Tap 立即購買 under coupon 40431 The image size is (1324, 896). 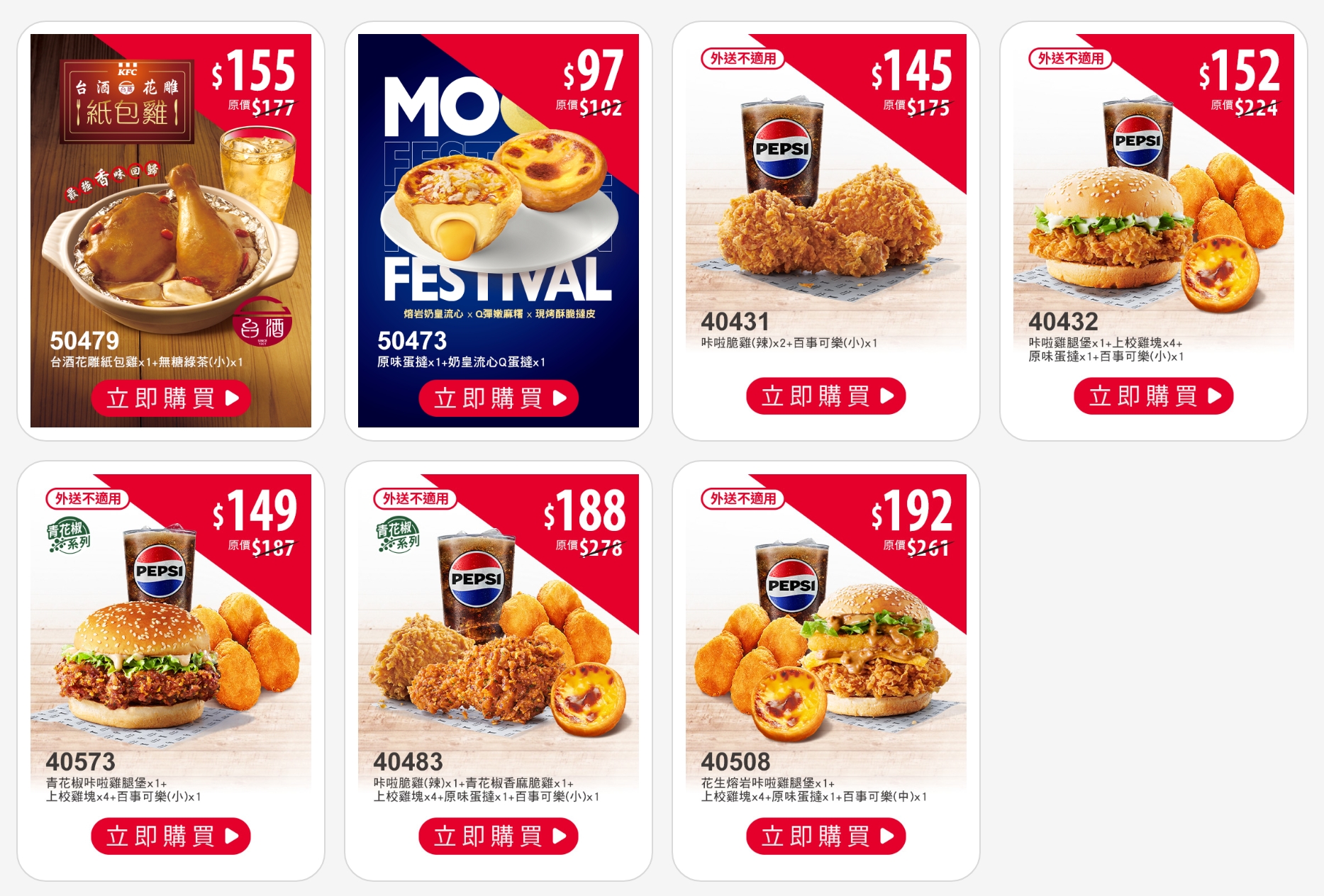click(x=826, y=396)
